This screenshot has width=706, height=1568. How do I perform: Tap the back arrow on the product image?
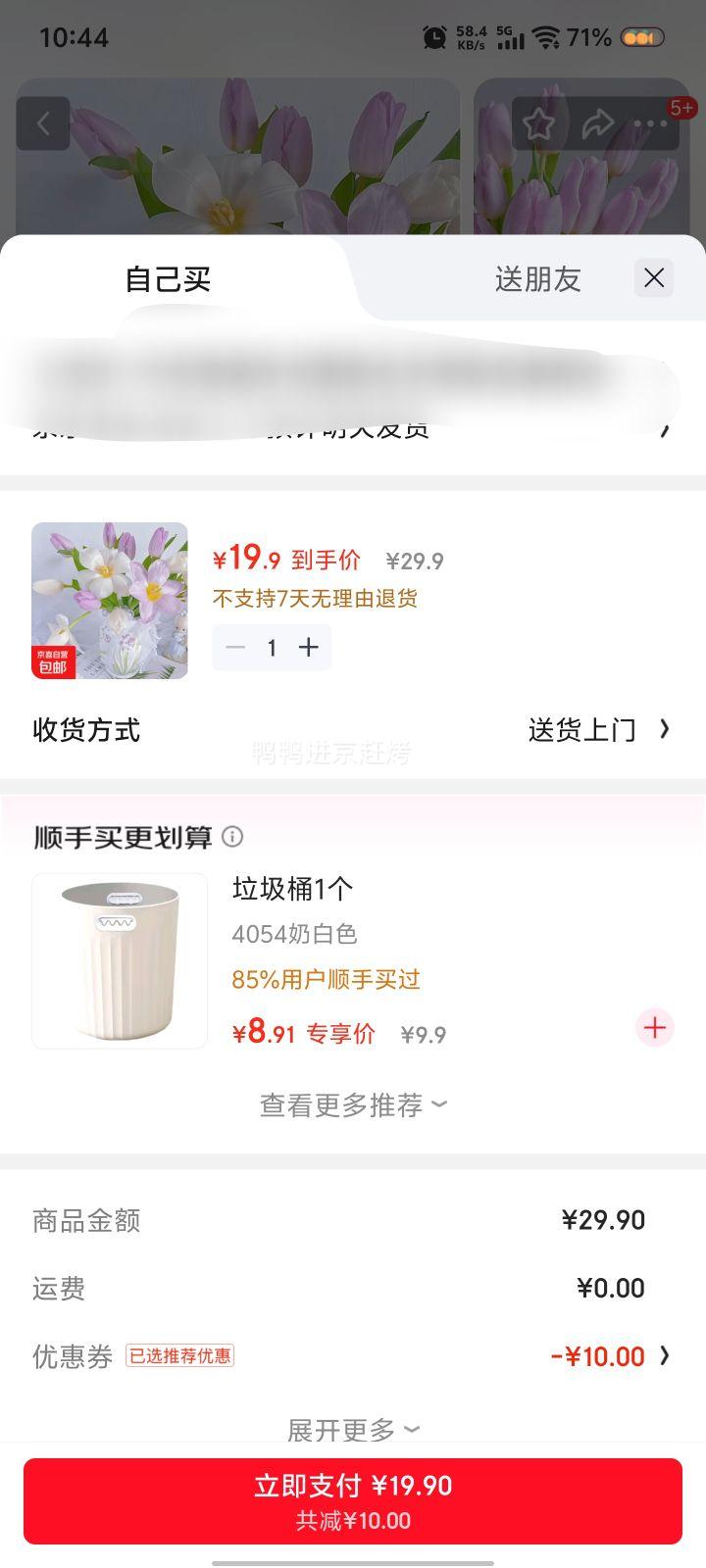point(44,123)
